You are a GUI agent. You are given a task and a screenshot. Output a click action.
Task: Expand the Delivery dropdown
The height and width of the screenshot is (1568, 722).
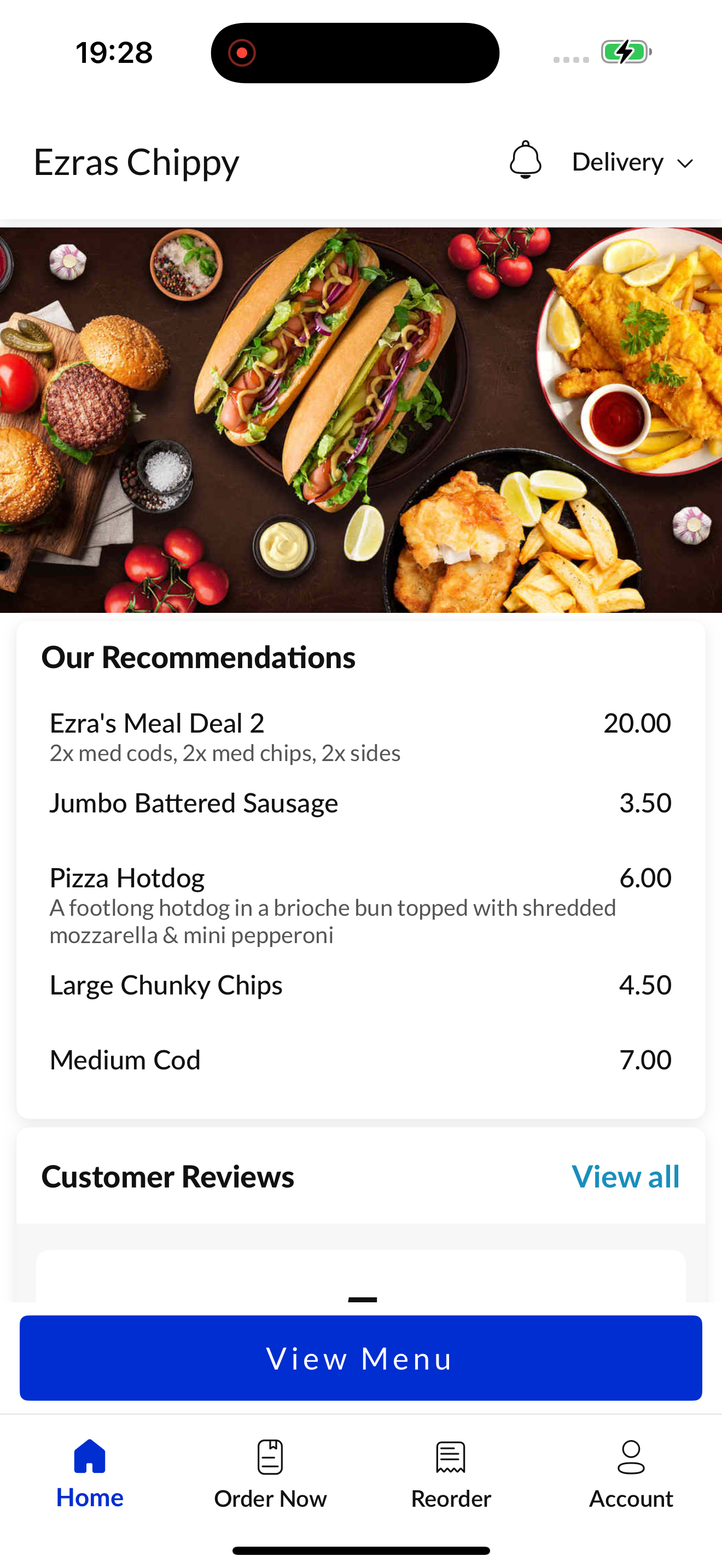[x=632, y=162]
